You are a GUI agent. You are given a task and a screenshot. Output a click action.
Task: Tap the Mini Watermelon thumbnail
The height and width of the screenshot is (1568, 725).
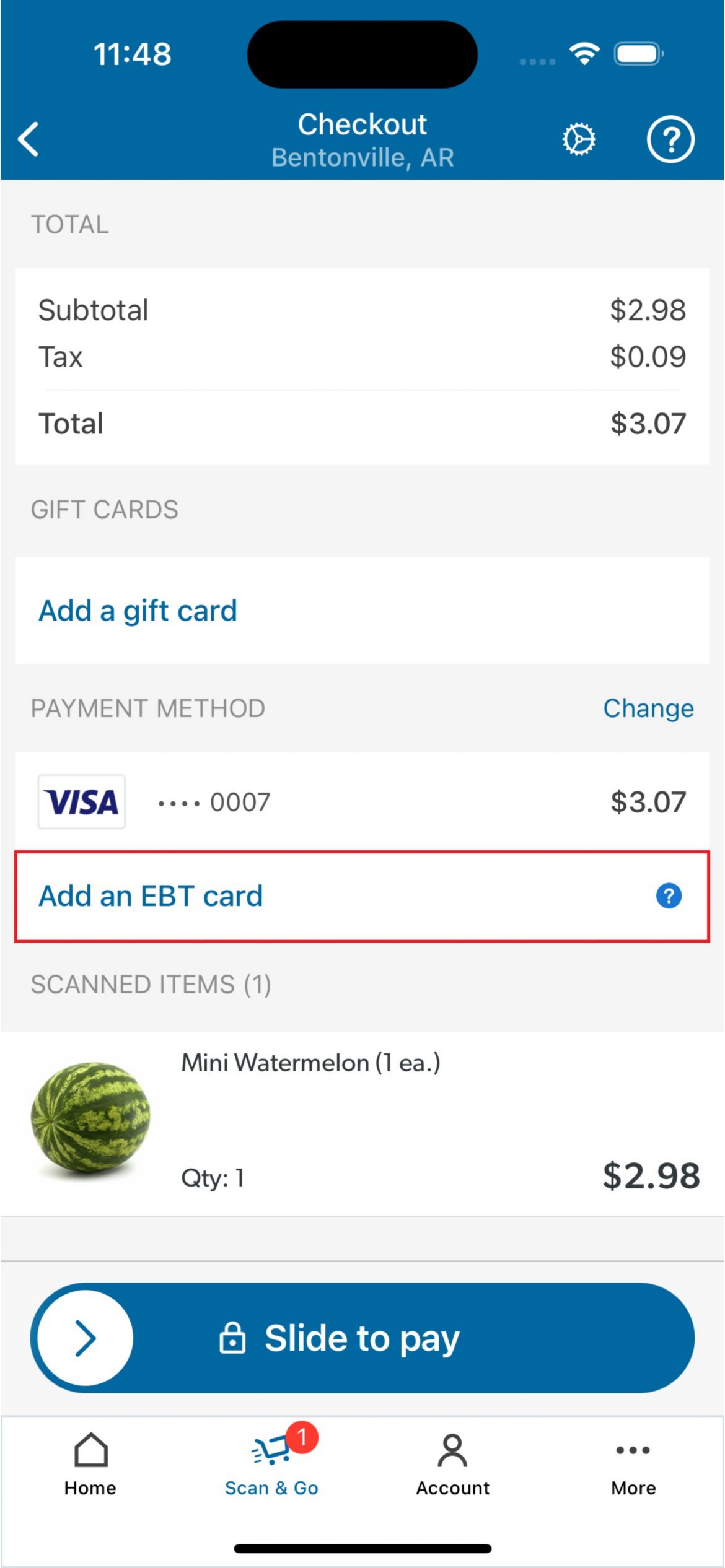click(90, 1121)
